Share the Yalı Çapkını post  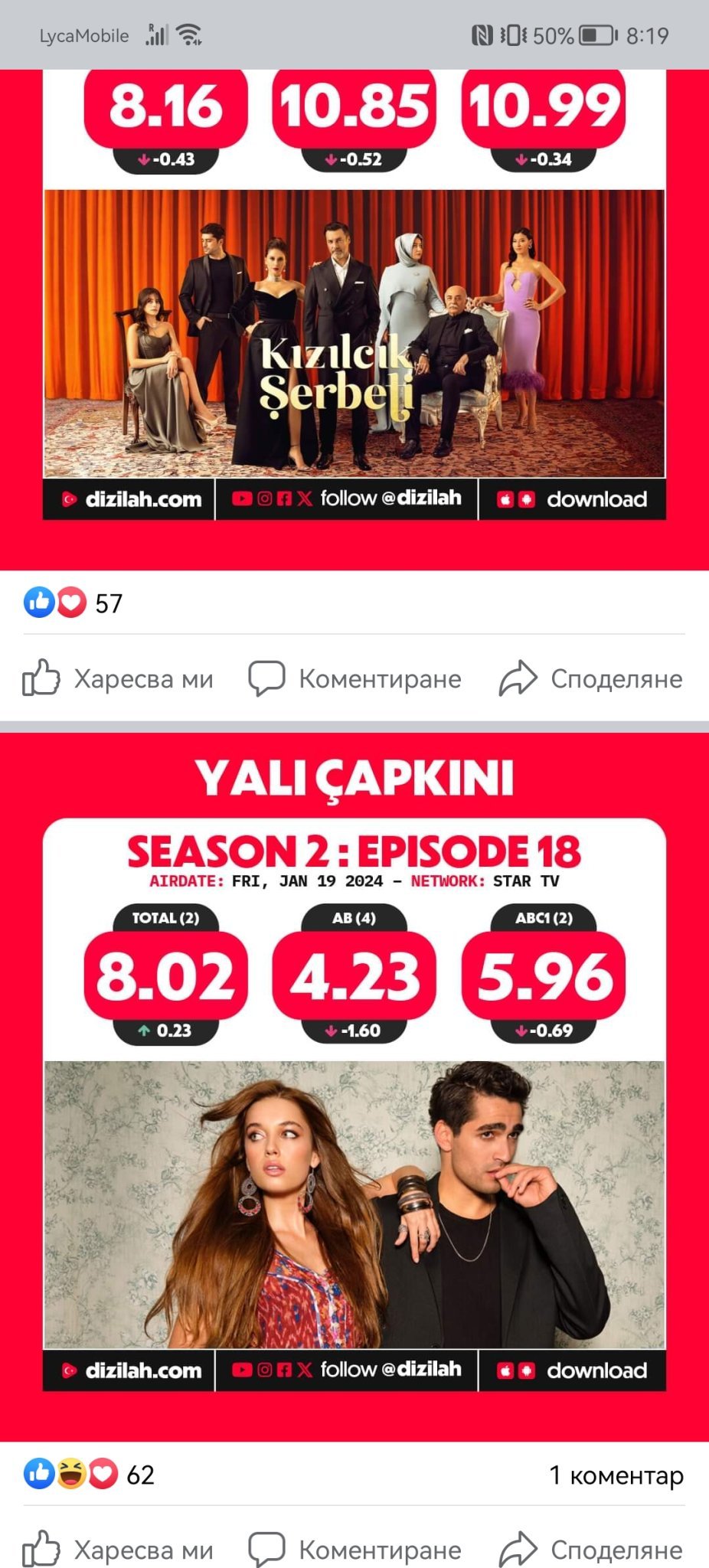tap(591, 1550)
